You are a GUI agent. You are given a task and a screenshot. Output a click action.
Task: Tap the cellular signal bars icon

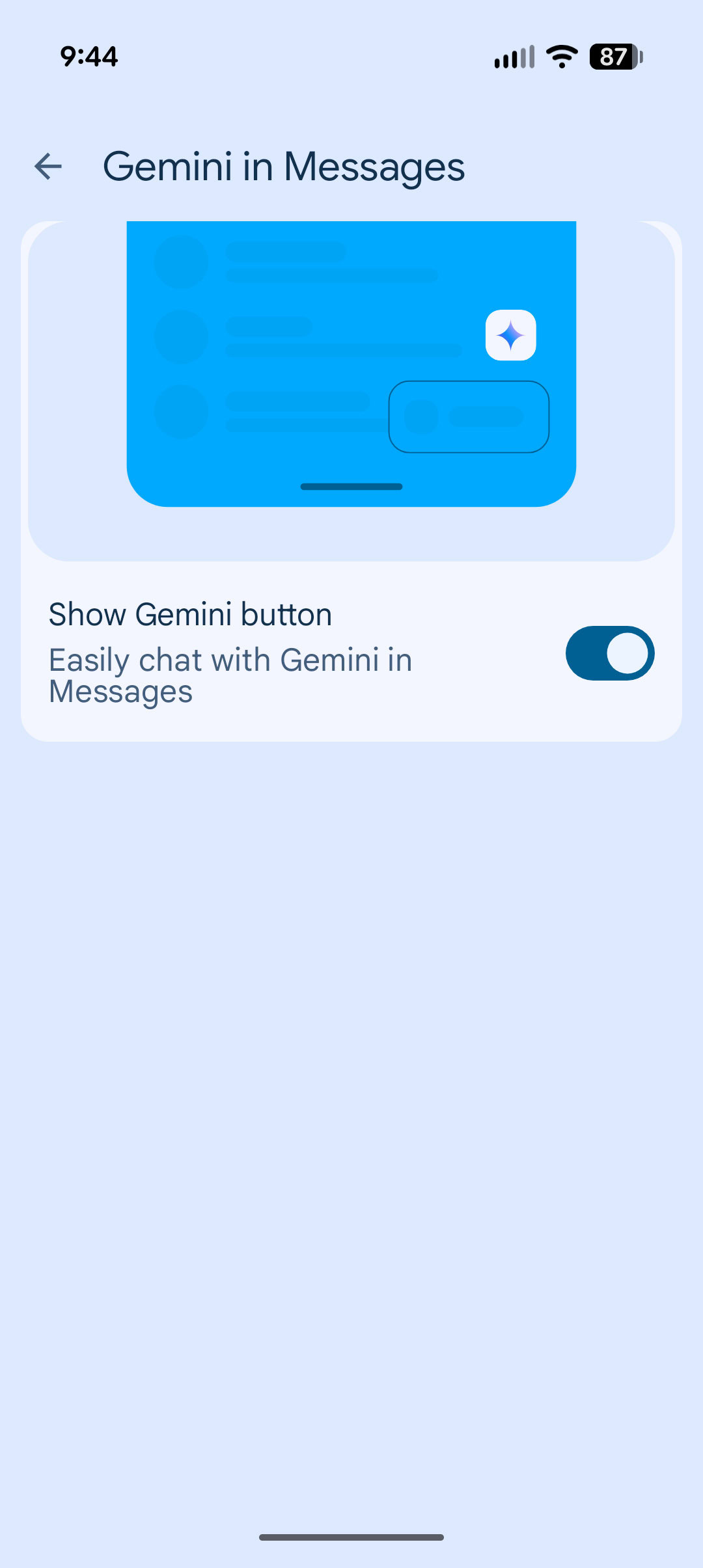pos(514,58)
